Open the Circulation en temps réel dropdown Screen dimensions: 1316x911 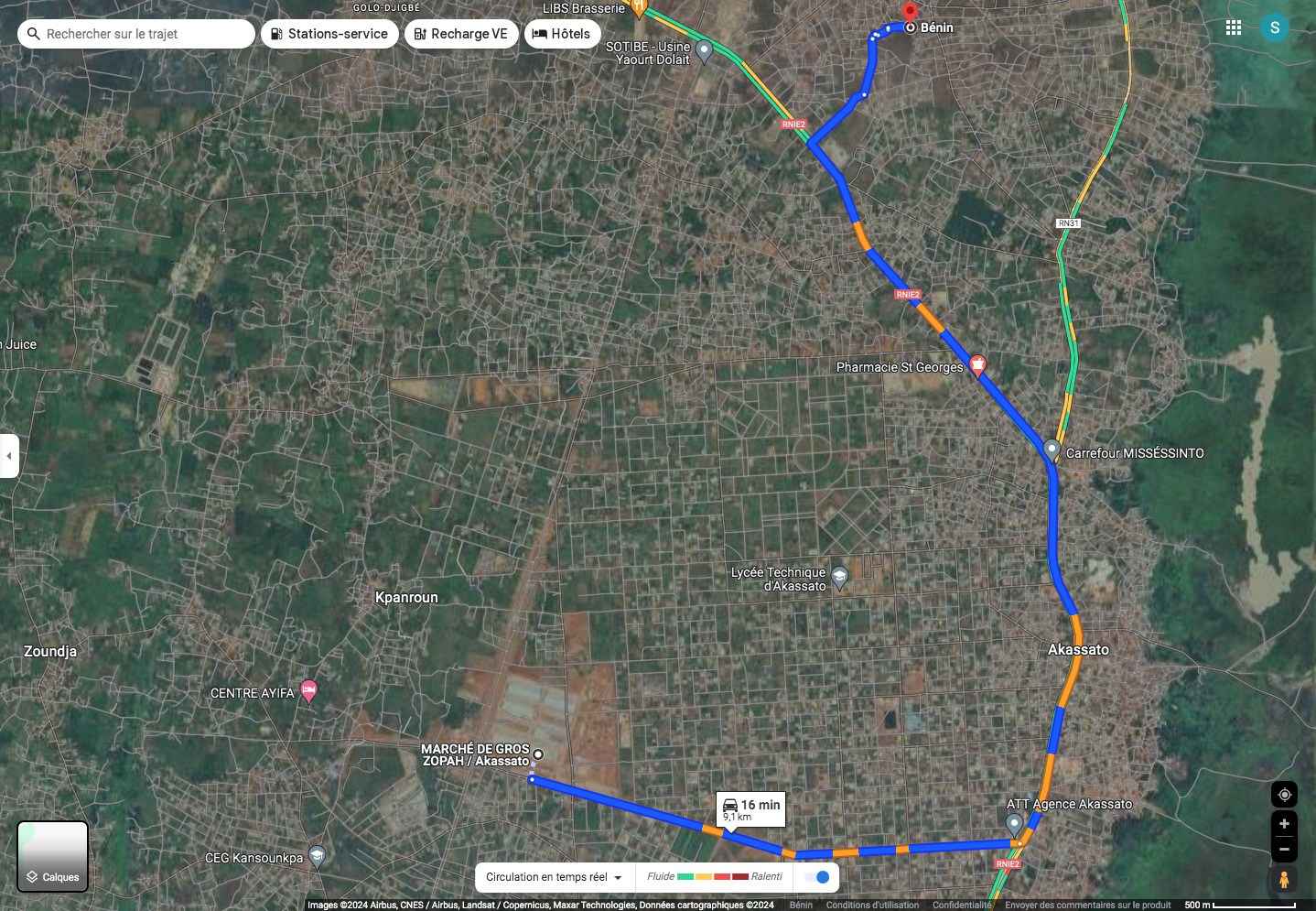[554, 877]
